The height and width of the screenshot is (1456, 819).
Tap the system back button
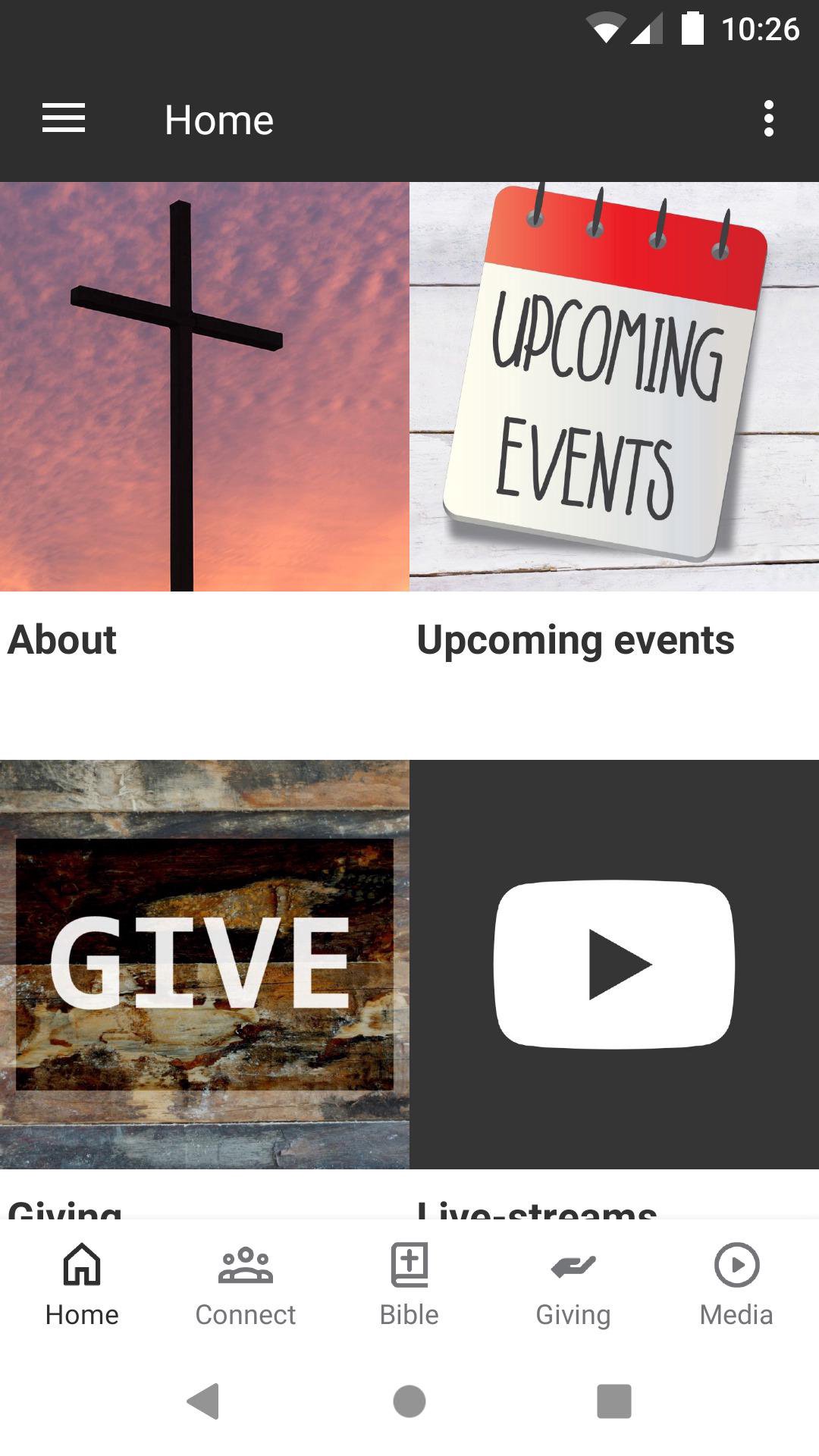(x=203, y=1401)
